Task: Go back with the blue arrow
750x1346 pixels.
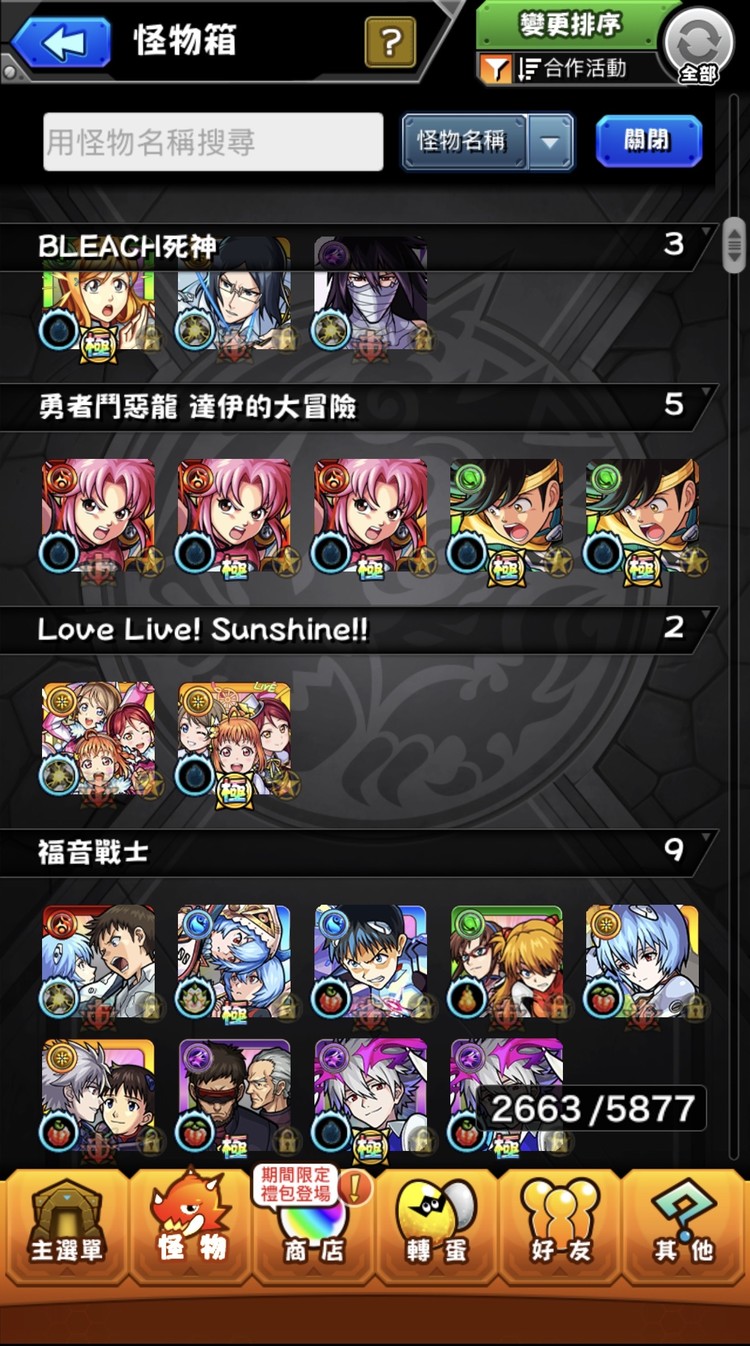Action: click(x=60, y=42)
